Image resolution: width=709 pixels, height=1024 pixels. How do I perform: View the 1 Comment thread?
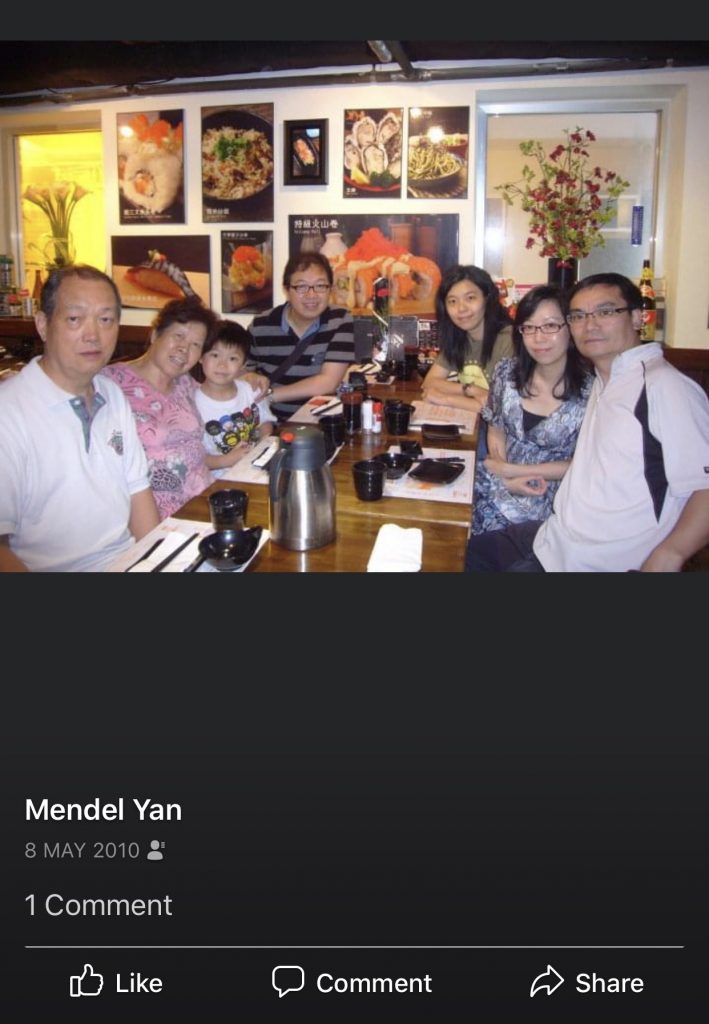98,905
